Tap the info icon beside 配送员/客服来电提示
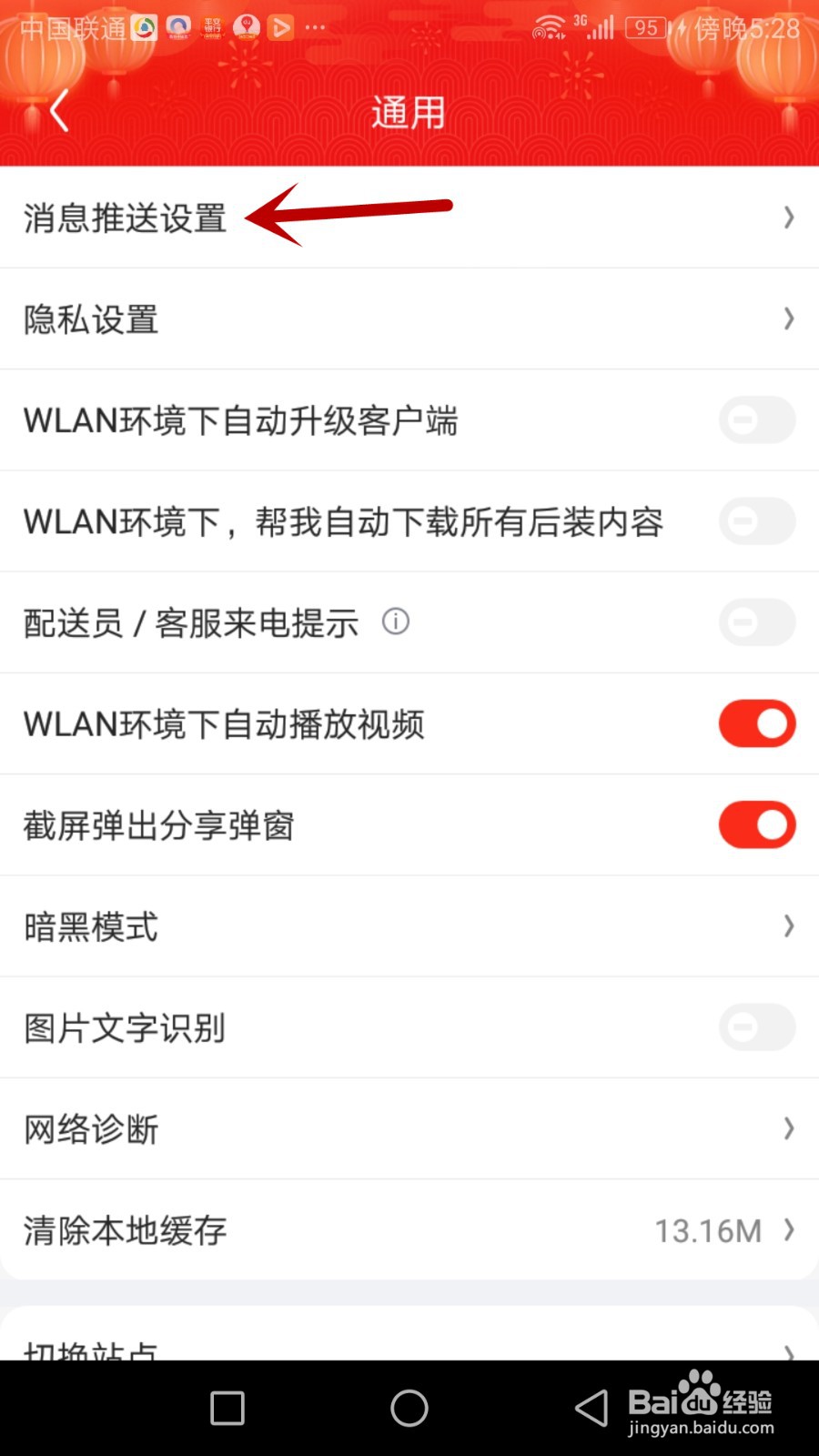The image size is (819, 1456). click(395, 622)
